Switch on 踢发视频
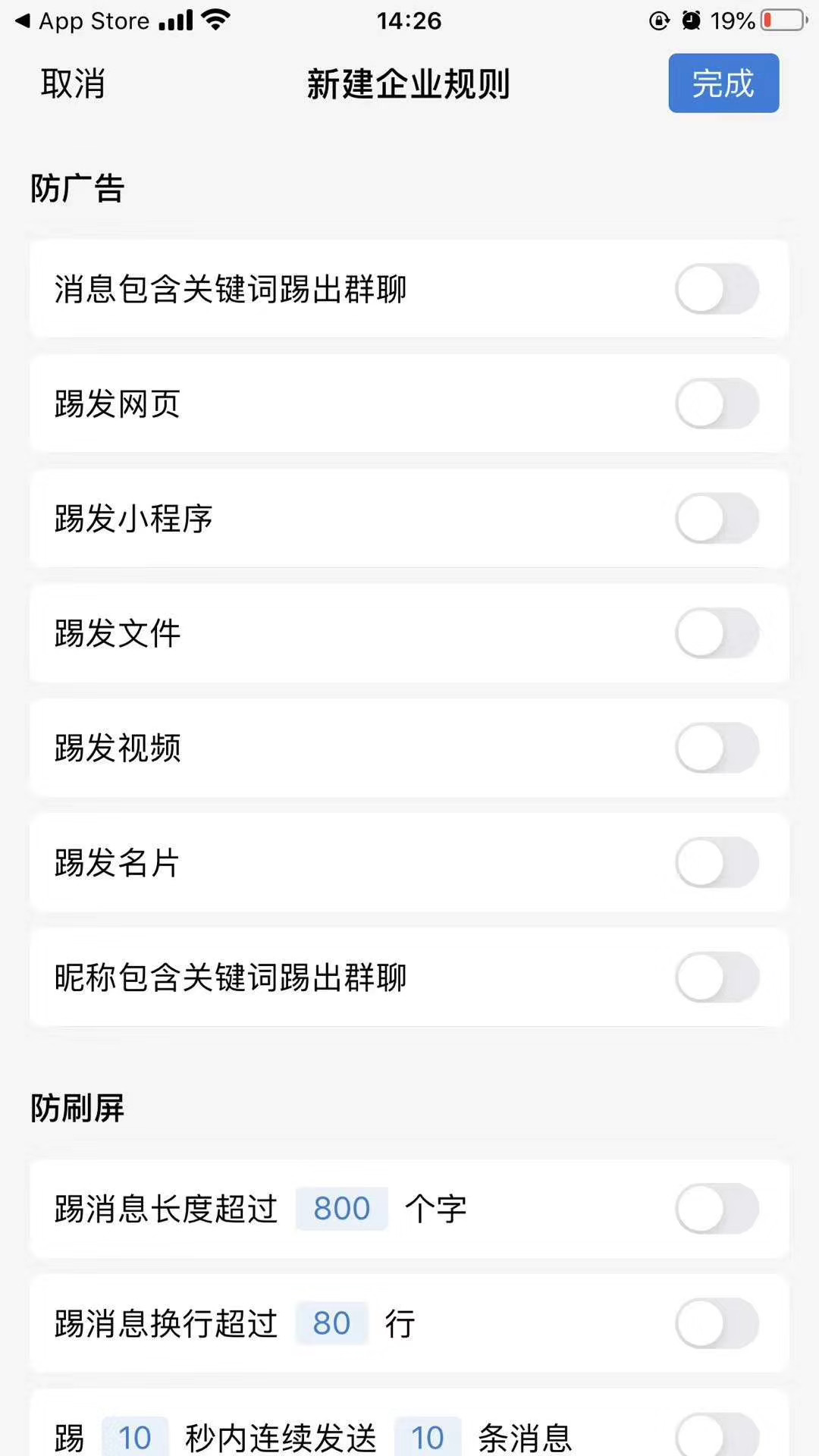The height and width of the screenshot is (1456, 819). pos(717,748)
